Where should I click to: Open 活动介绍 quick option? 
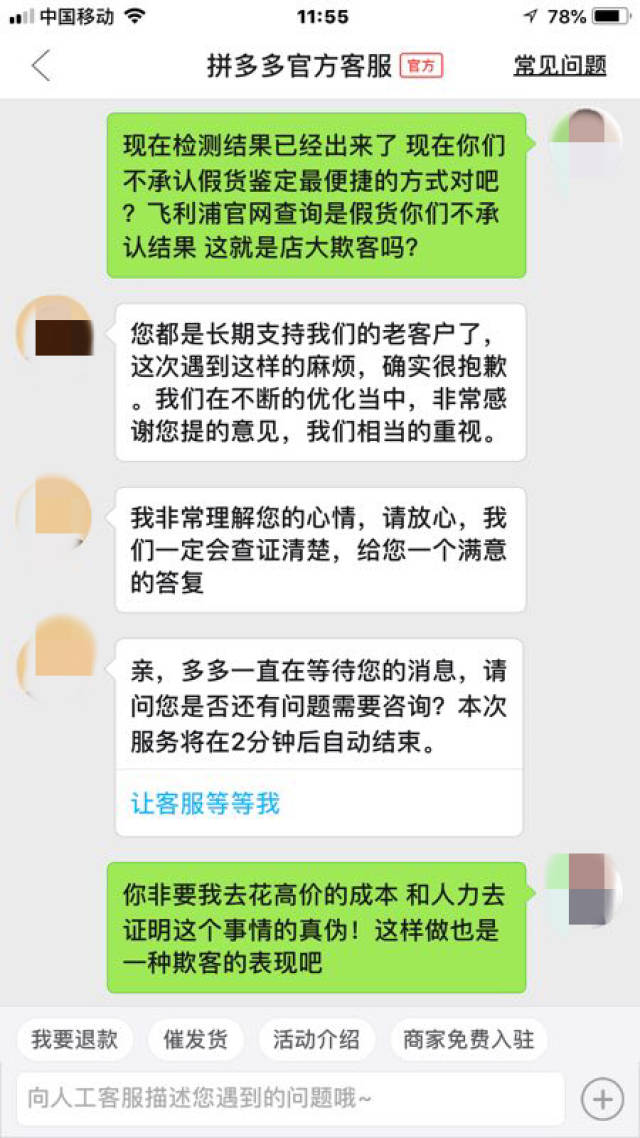317,1039
